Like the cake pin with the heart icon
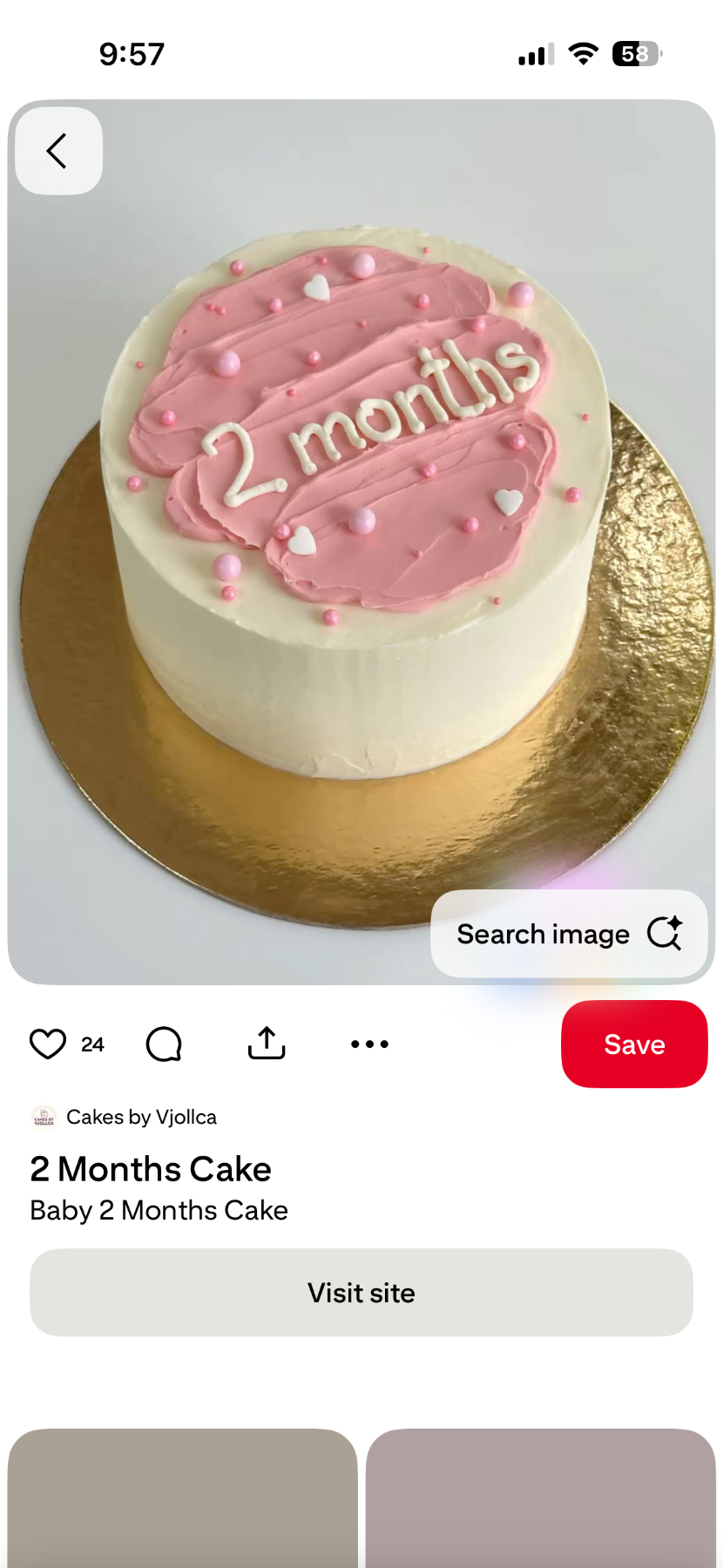This screenshot has width=723, height=1568. [x=48, y=1044]
